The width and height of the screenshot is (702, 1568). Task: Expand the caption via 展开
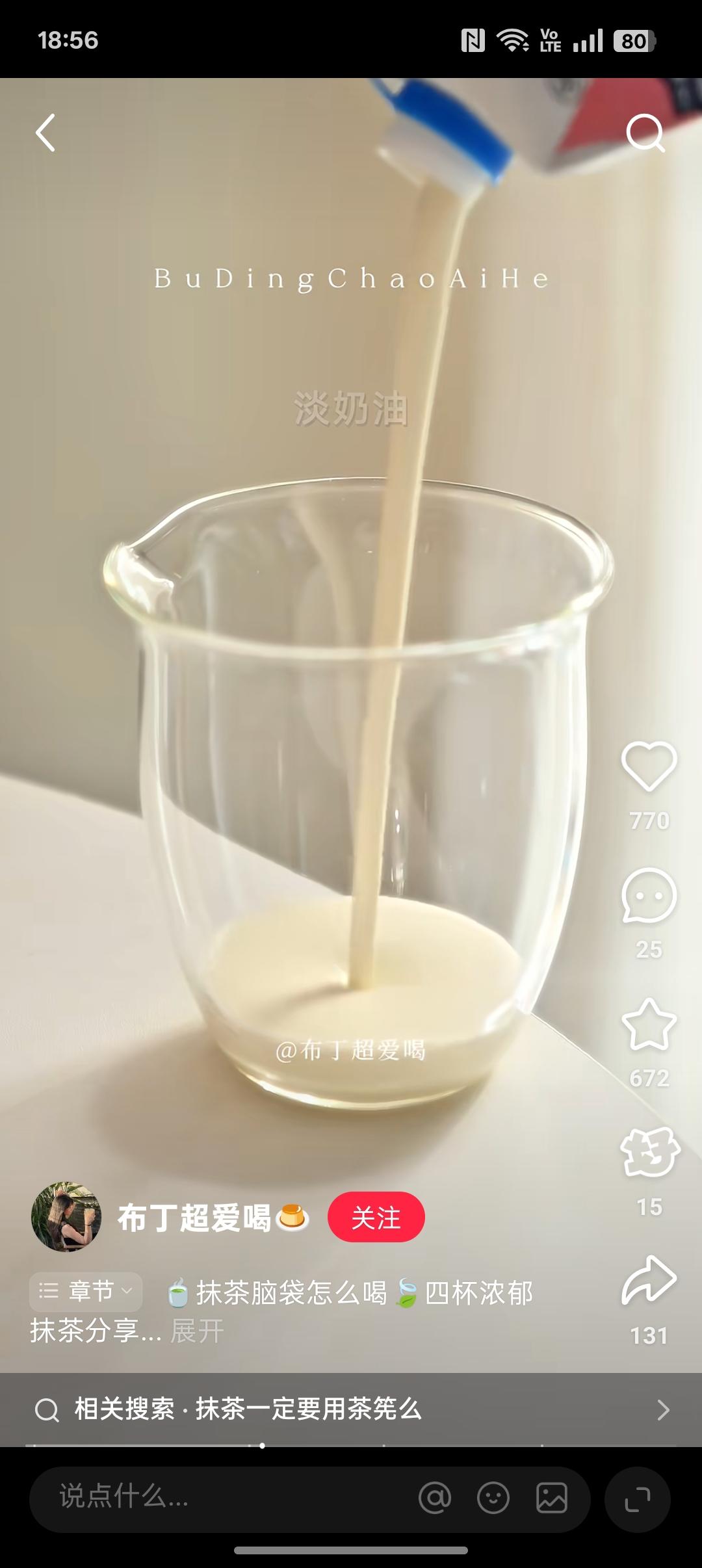(197, 1330)
